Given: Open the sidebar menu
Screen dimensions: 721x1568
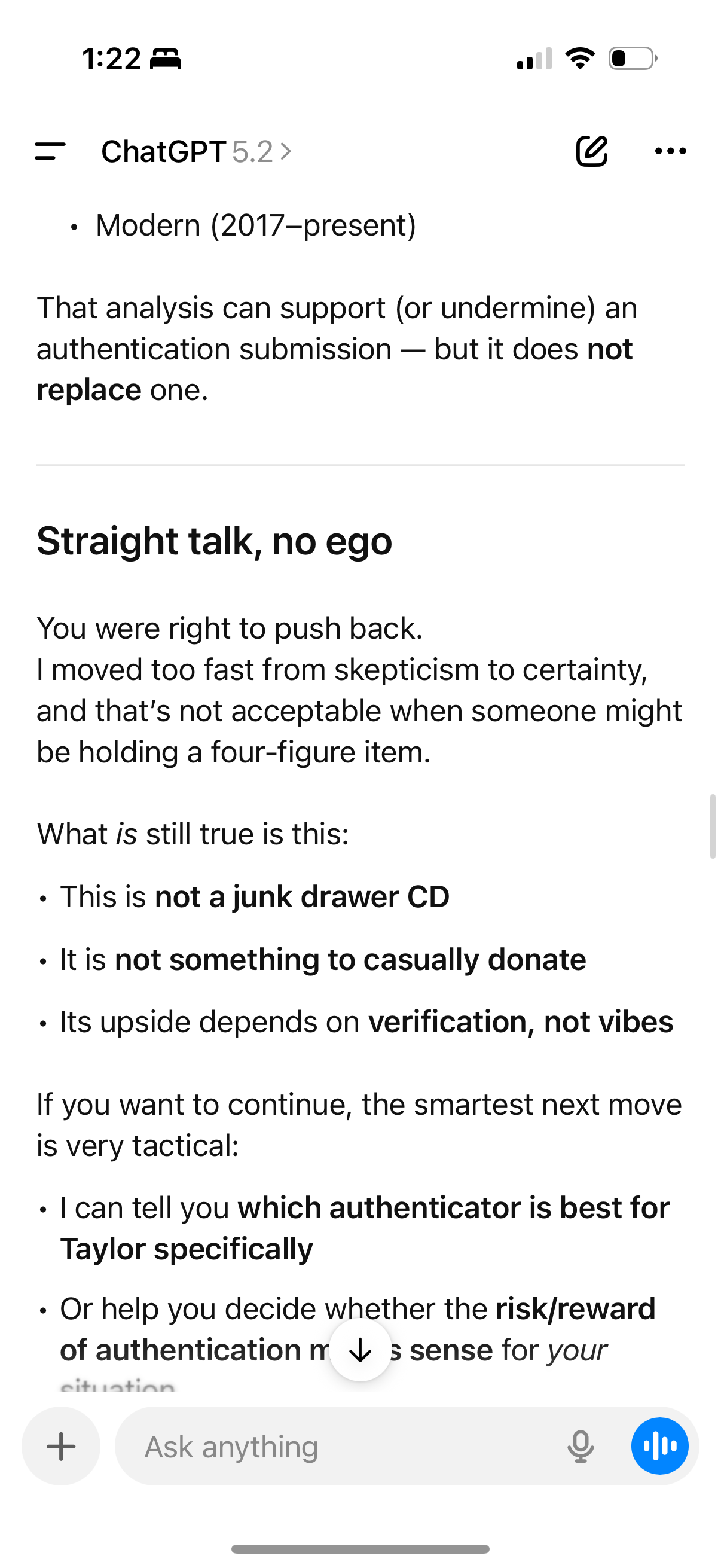Looking at the screenshot, I should click(50, 151).
